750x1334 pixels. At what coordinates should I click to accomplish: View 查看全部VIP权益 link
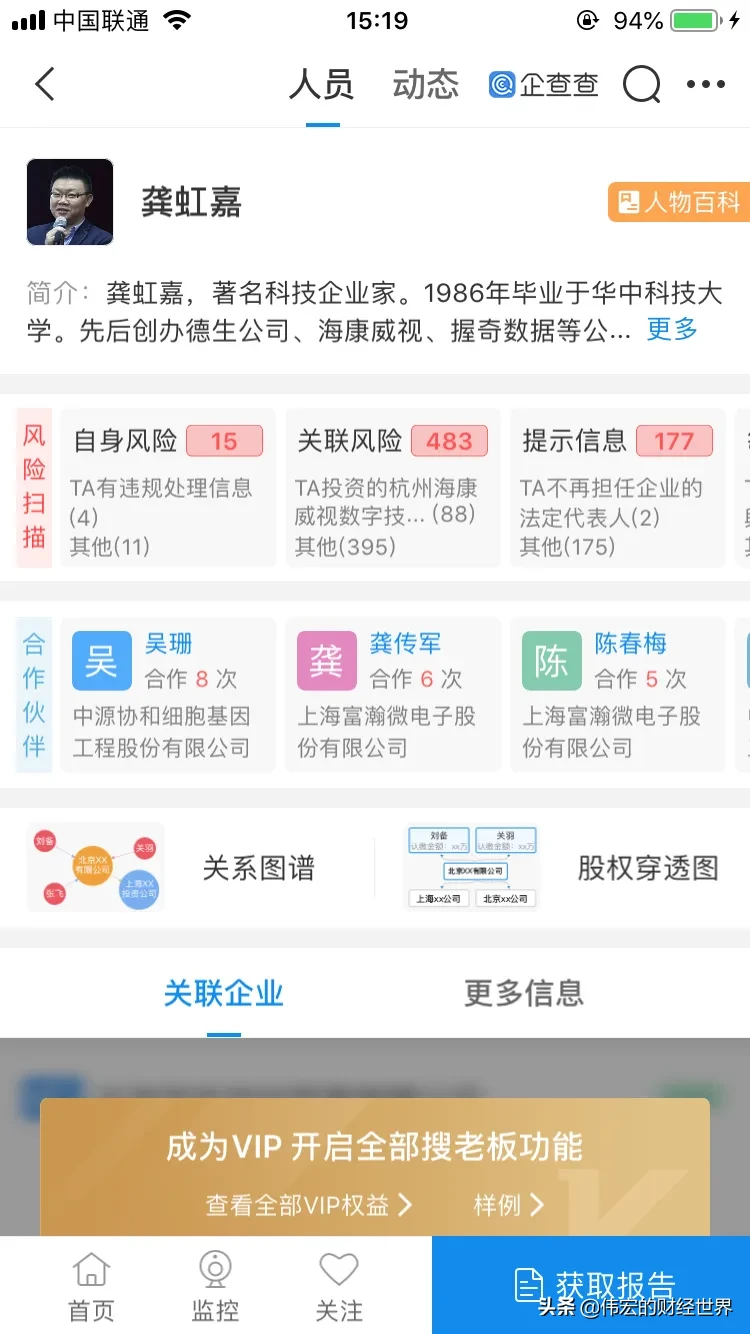tap(308, 1205)
